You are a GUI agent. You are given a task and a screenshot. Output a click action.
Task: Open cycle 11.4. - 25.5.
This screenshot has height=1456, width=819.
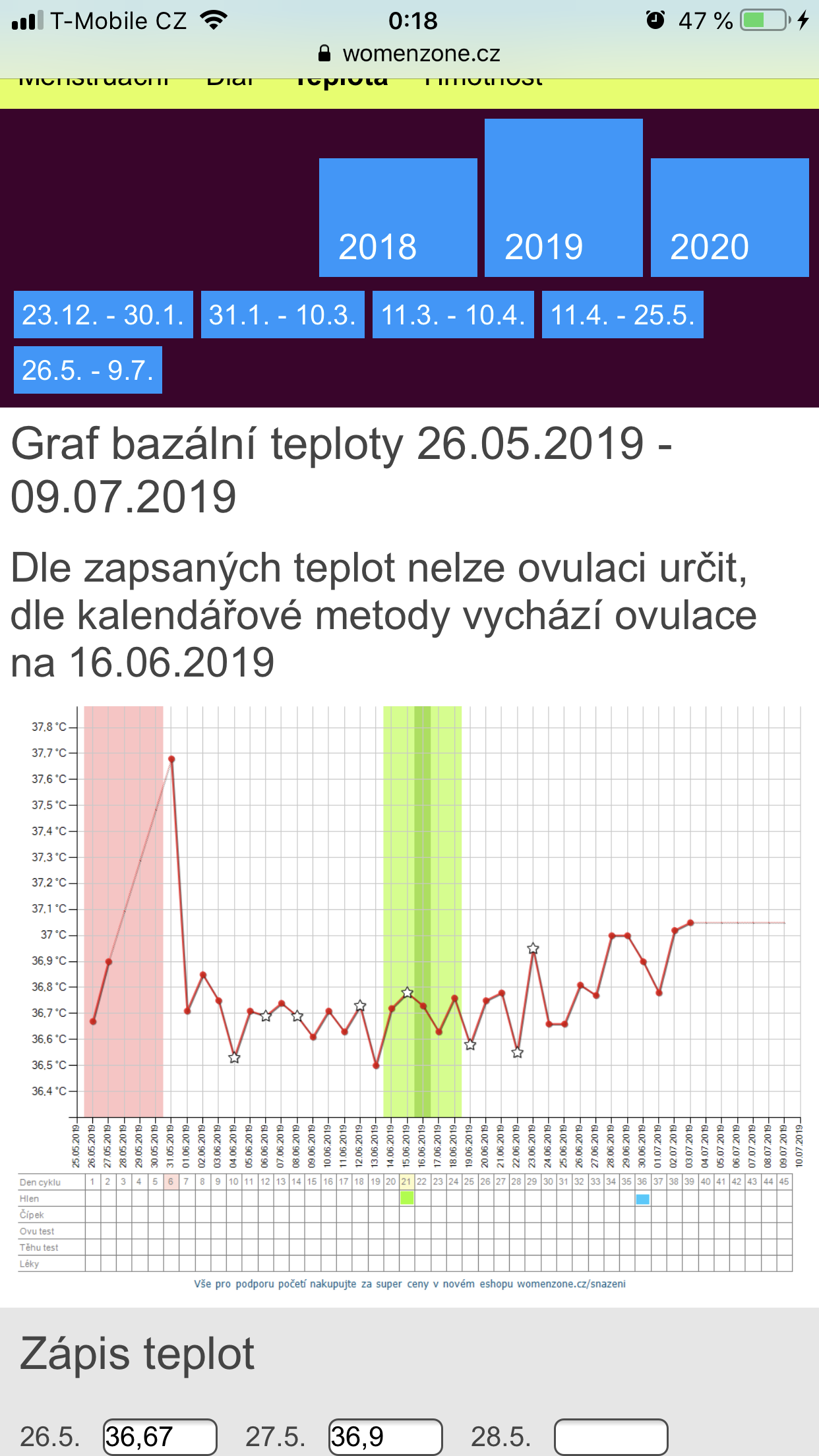click(x=622, y=315)
